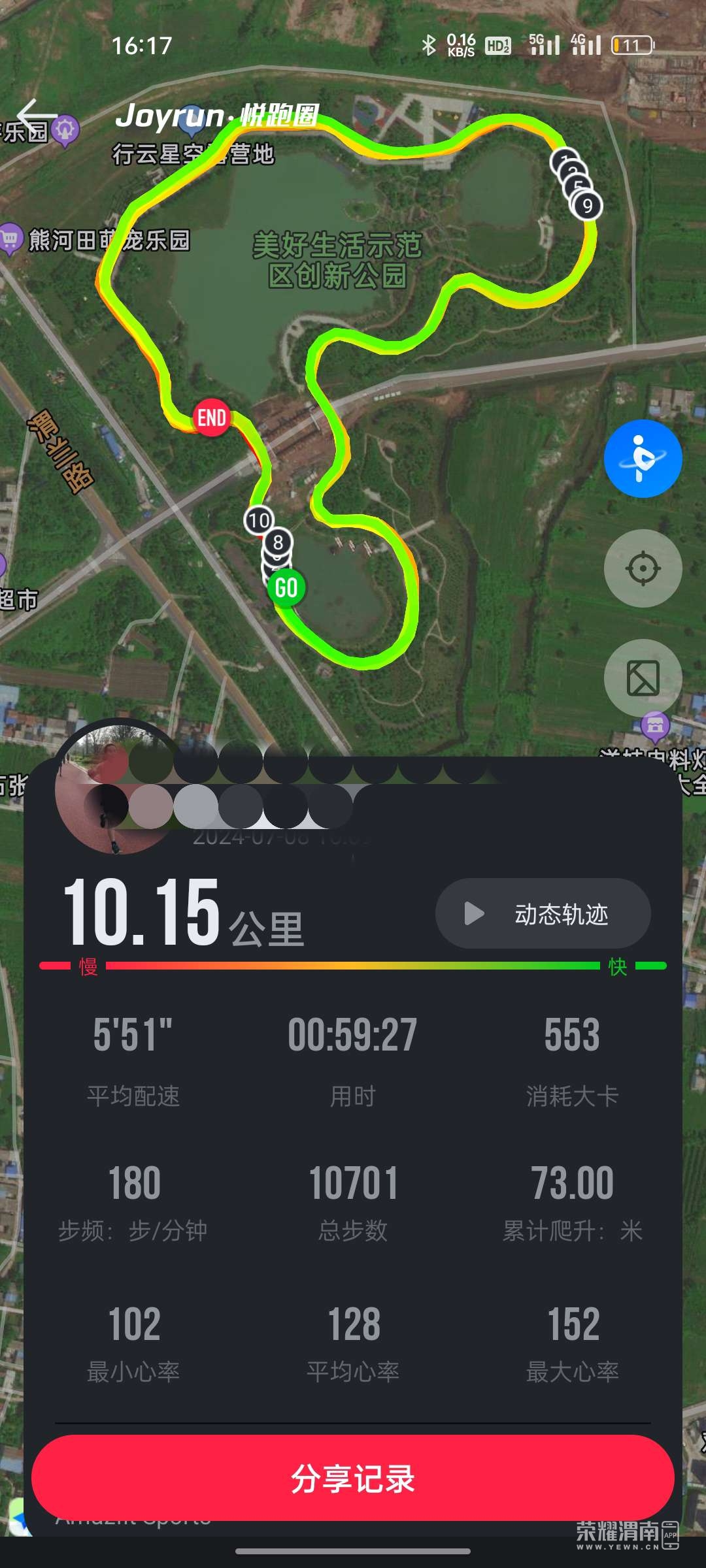Toggle the map display layer button
This screenshot has height=1568, width=706.
643,678
